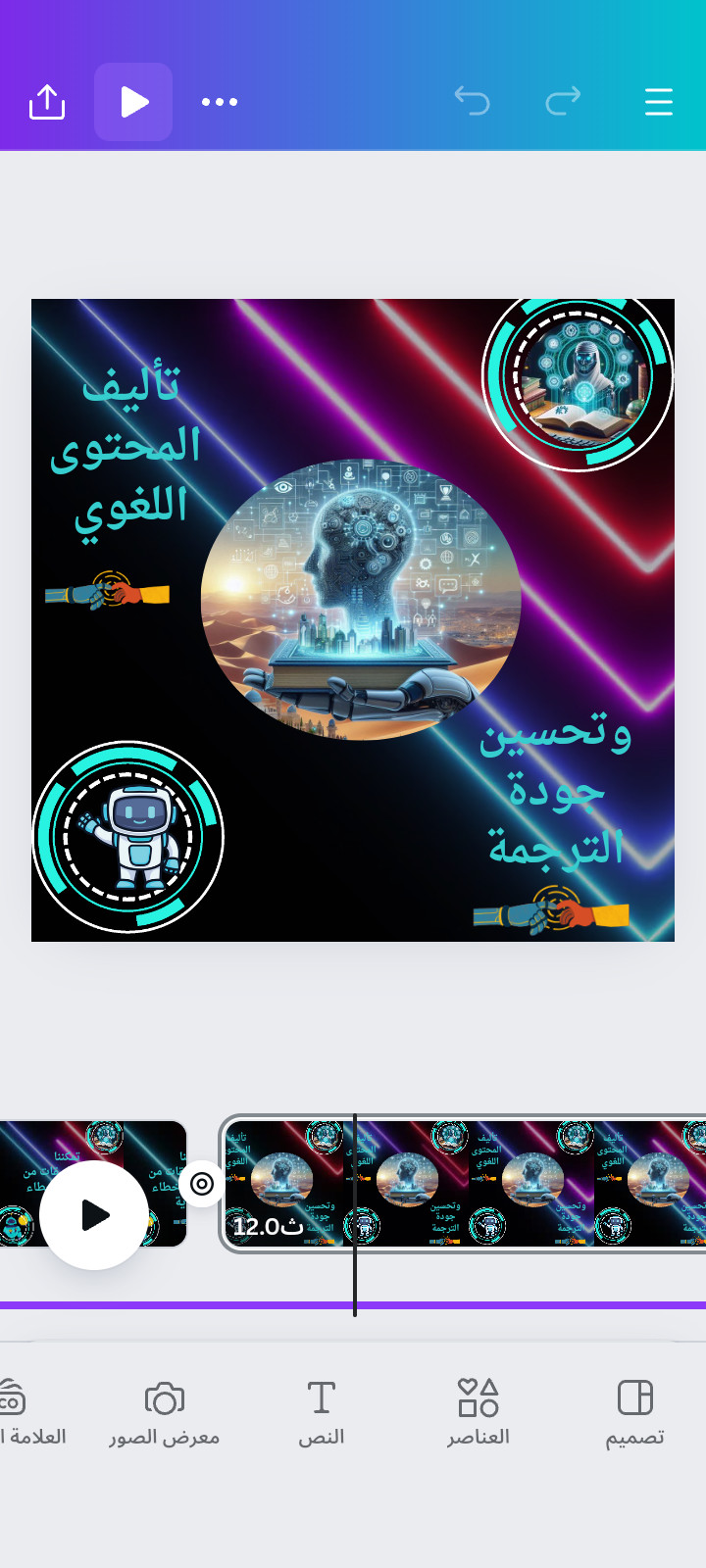
Task: Tap the transition icon between clips
Action: pos(202,1183)
